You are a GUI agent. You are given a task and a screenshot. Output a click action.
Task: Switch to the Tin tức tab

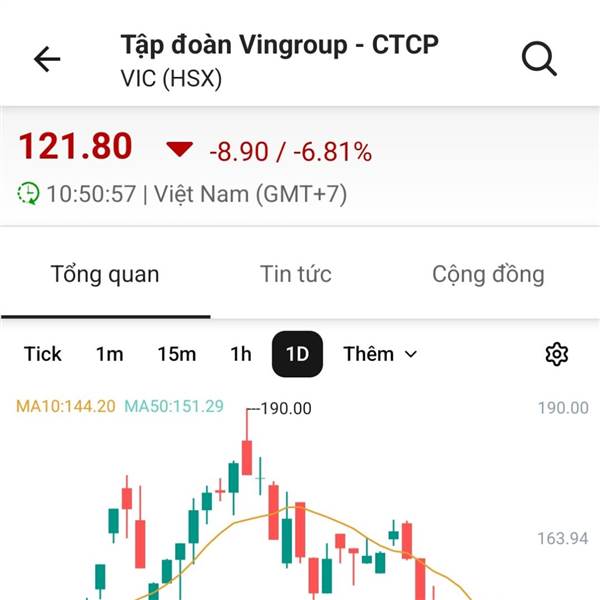(x=295, y=274)
